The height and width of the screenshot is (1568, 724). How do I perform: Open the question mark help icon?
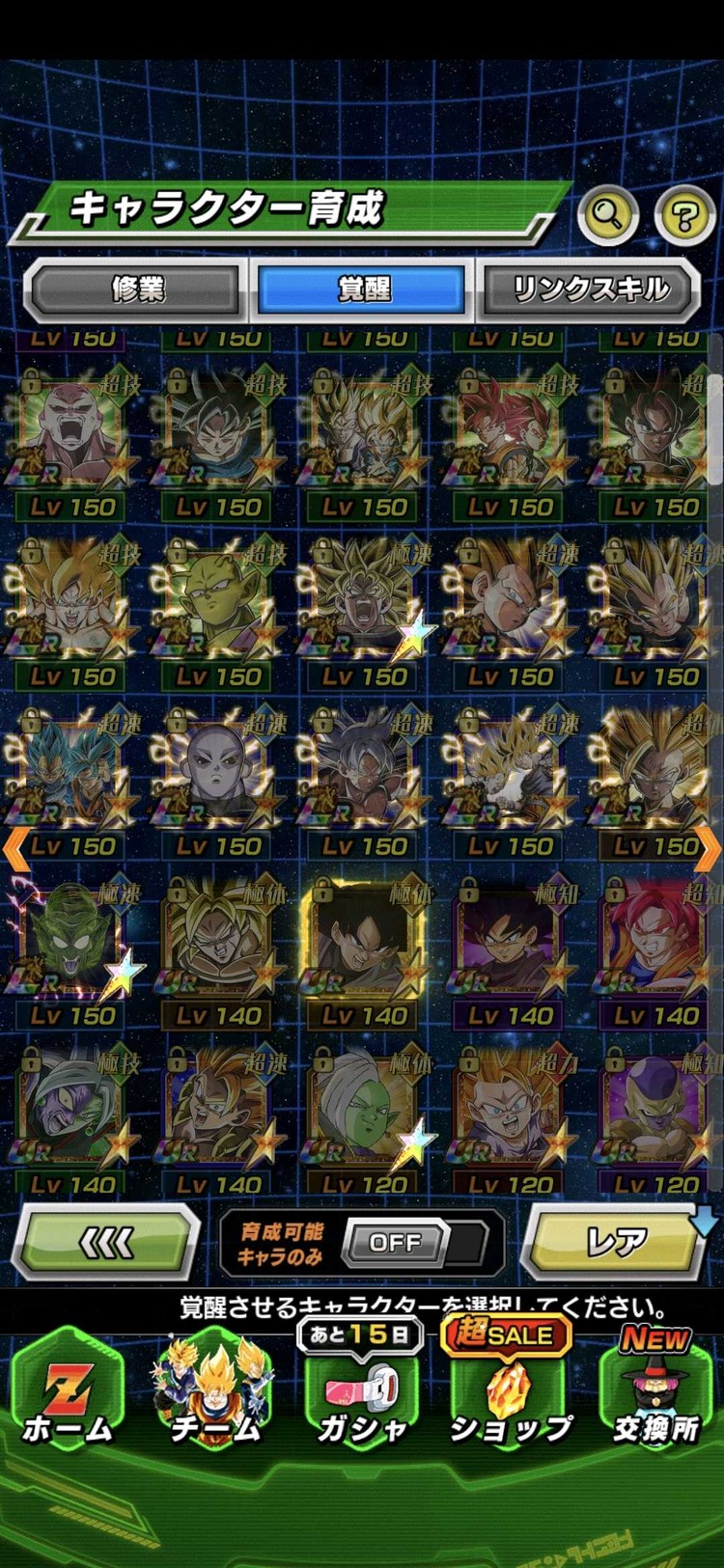coord(683,214)
